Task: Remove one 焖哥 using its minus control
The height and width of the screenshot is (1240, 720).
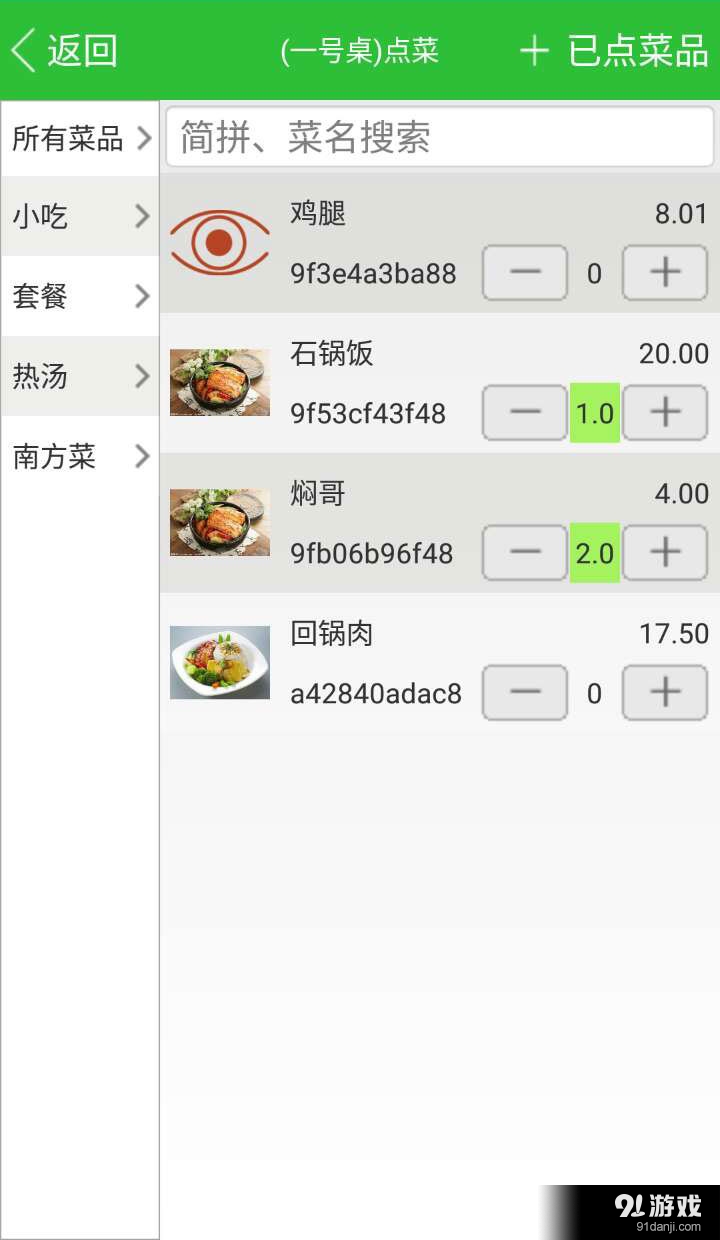Action: (524, 553)
